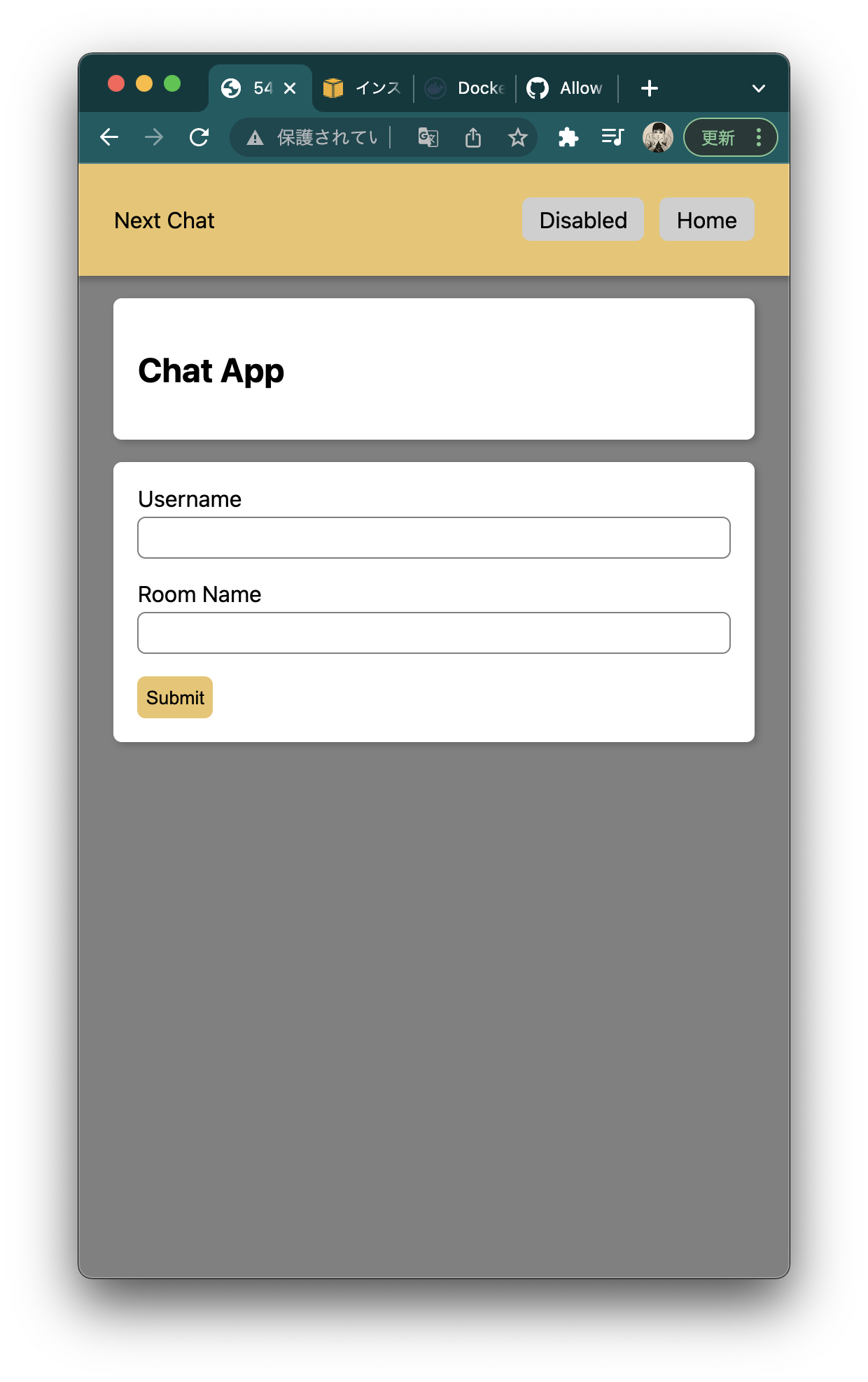The height and width of the screenshot is (1382, 868).
Task: Open the extensions puzzle icon
Action: click(x=568, y=137)
